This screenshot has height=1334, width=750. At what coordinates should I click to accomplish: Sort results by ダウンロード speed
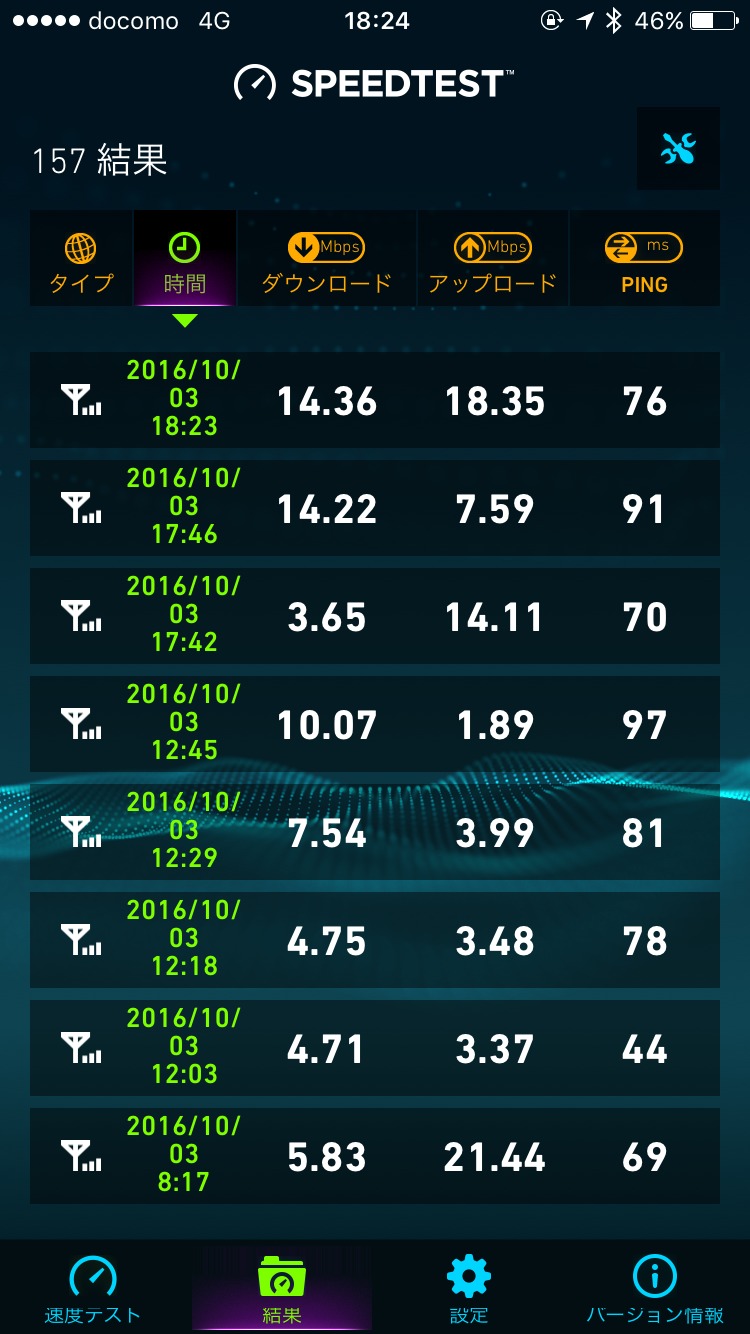326,259
